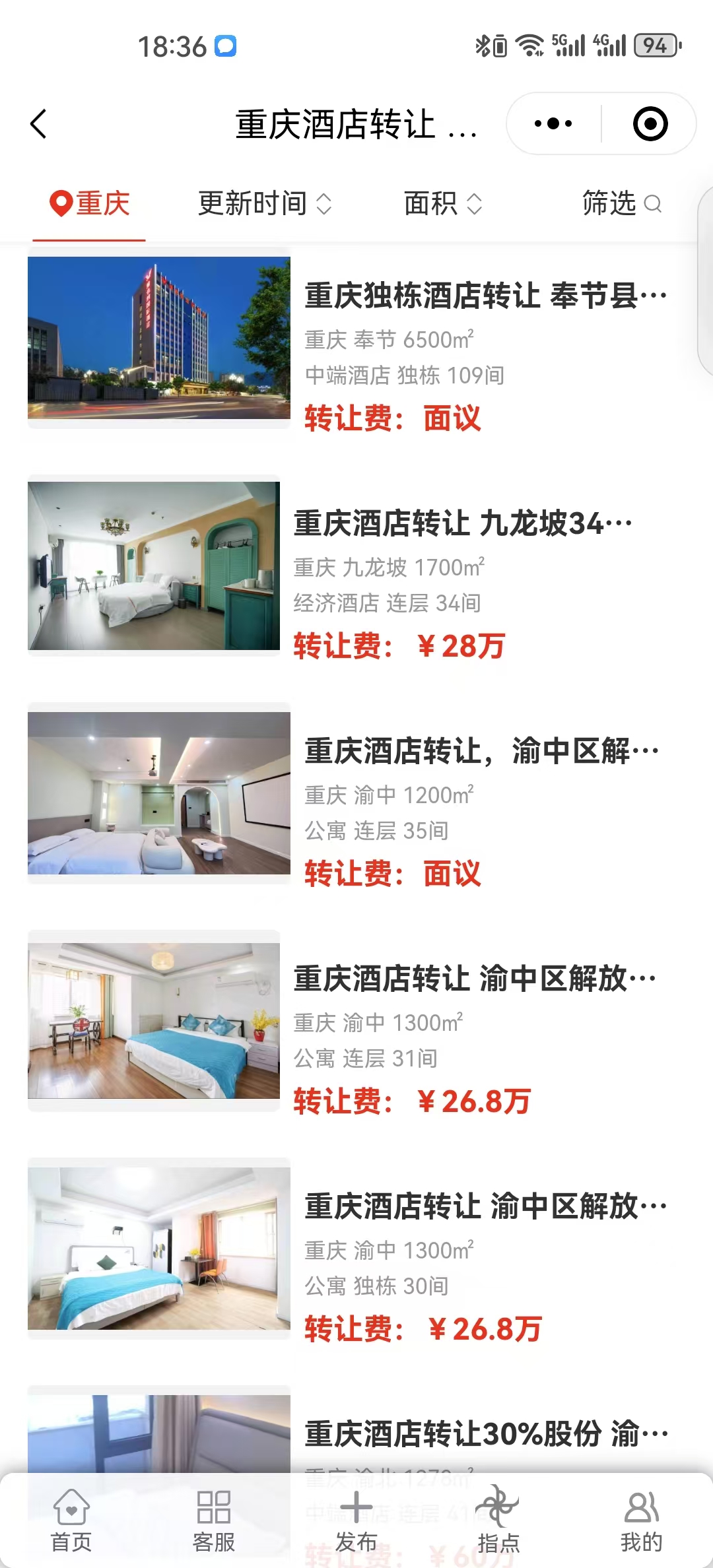This screenshot has height=1568, width=713.
Task: Open the mini program three-dot menu
Action: click(x=553, y=124)
